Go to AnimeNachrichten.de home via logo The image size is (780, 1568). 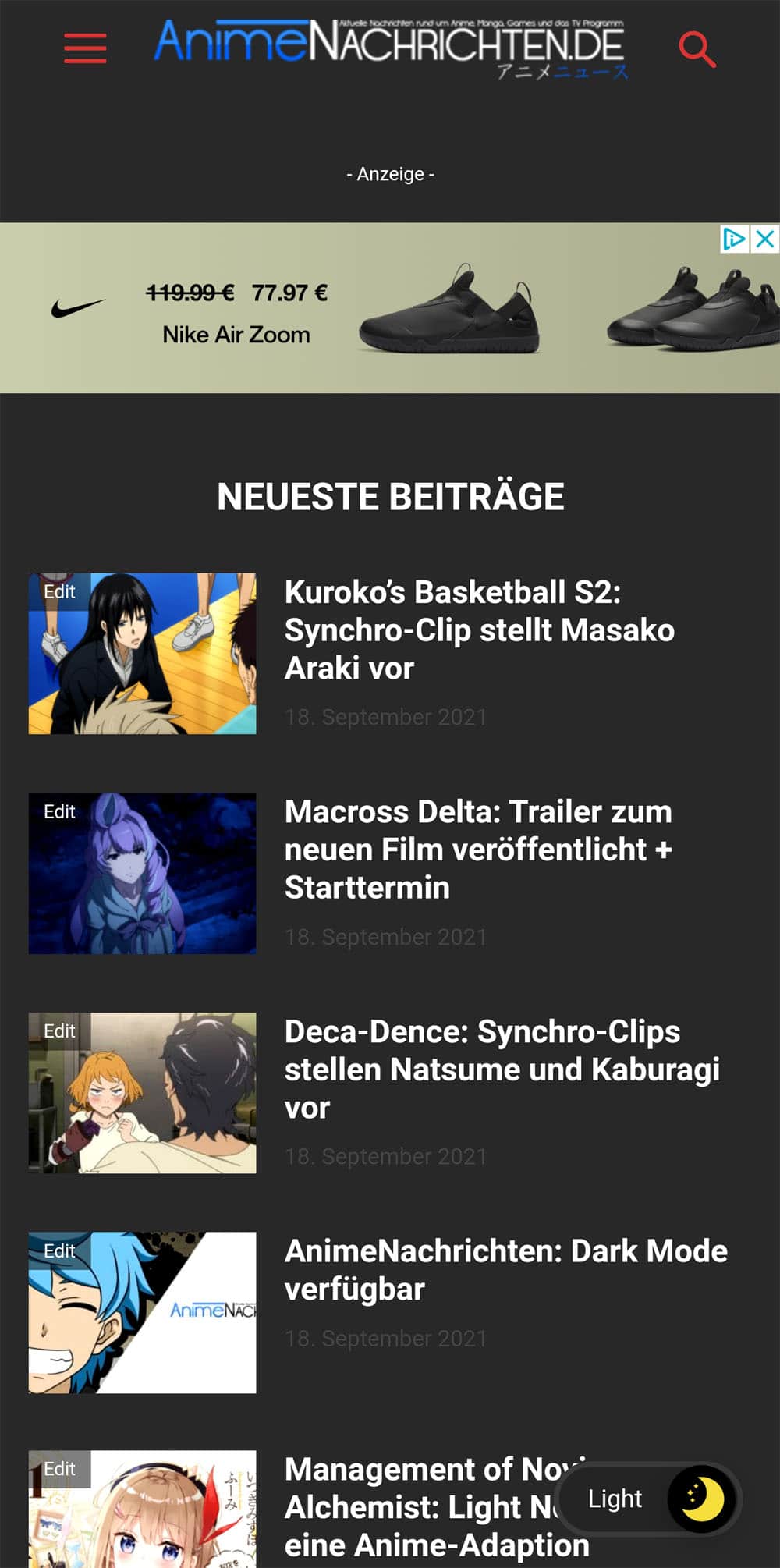pyautogui.click(x=390, y=48)
